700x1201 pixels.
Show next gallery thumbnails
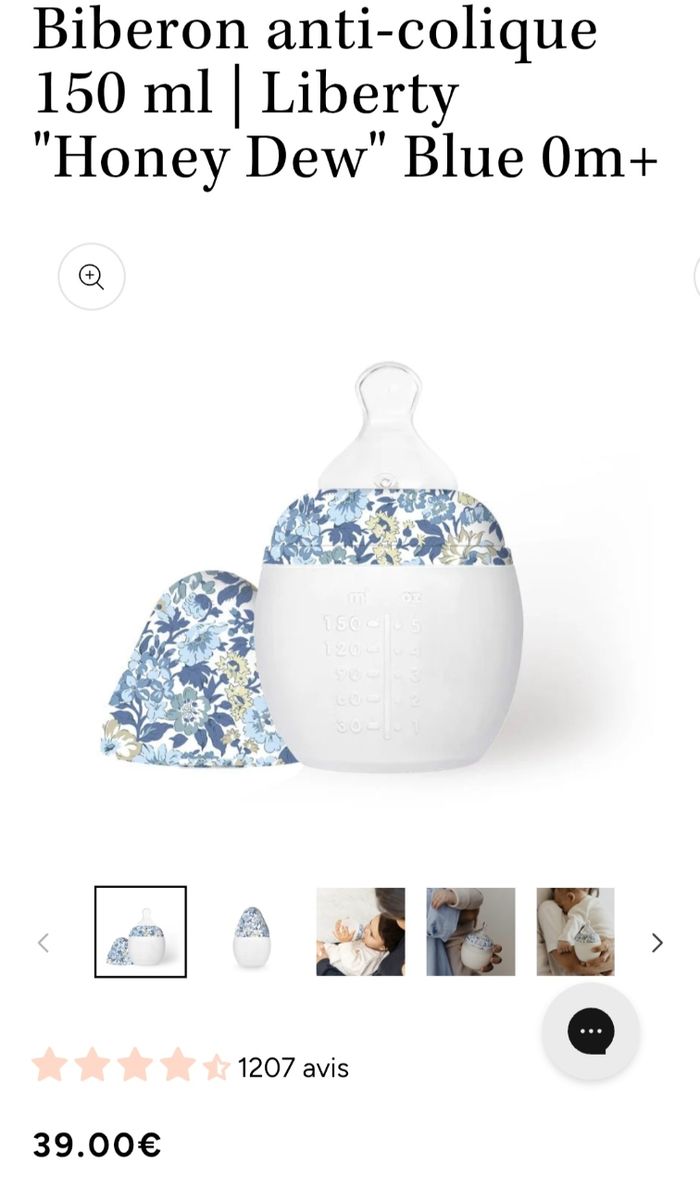click(657, 942)
